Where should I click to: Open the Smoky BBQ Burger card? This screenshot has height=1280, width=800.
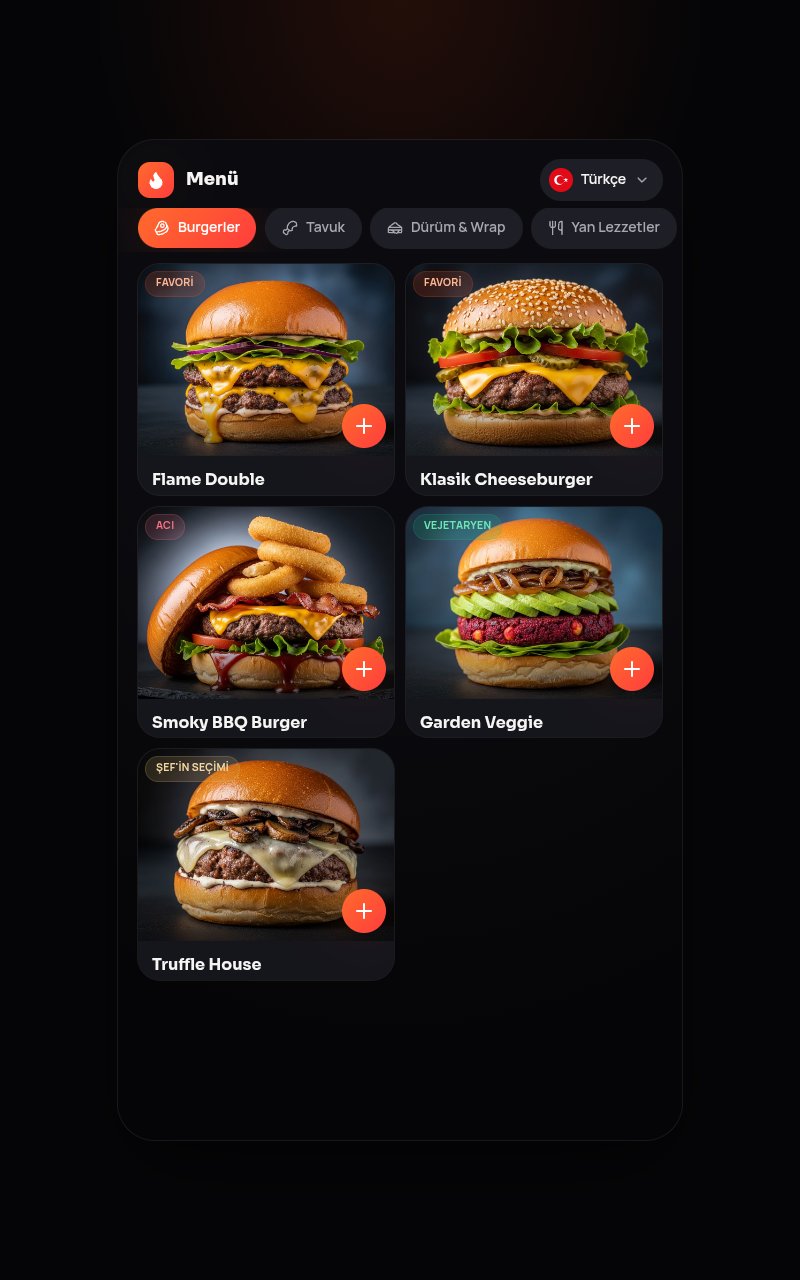pos(266,622)
